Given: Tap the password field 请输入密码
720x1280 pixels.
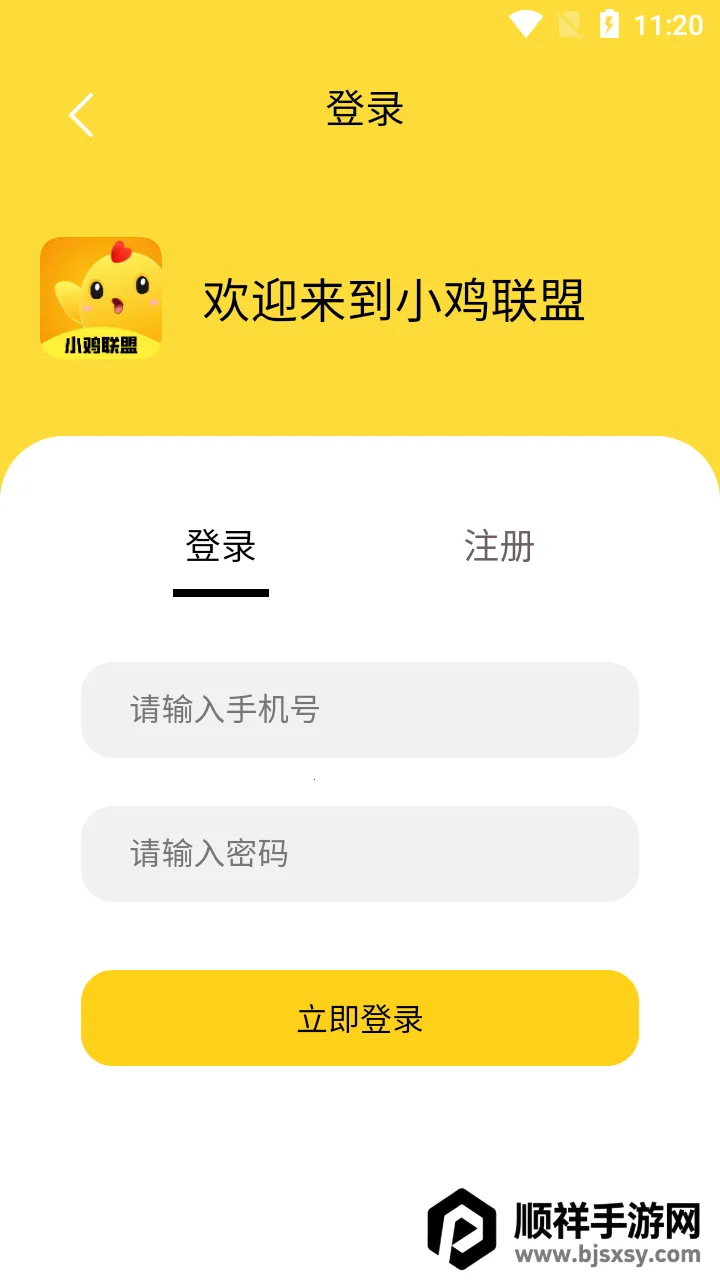Looking at the screenshot, I should 360,854.
